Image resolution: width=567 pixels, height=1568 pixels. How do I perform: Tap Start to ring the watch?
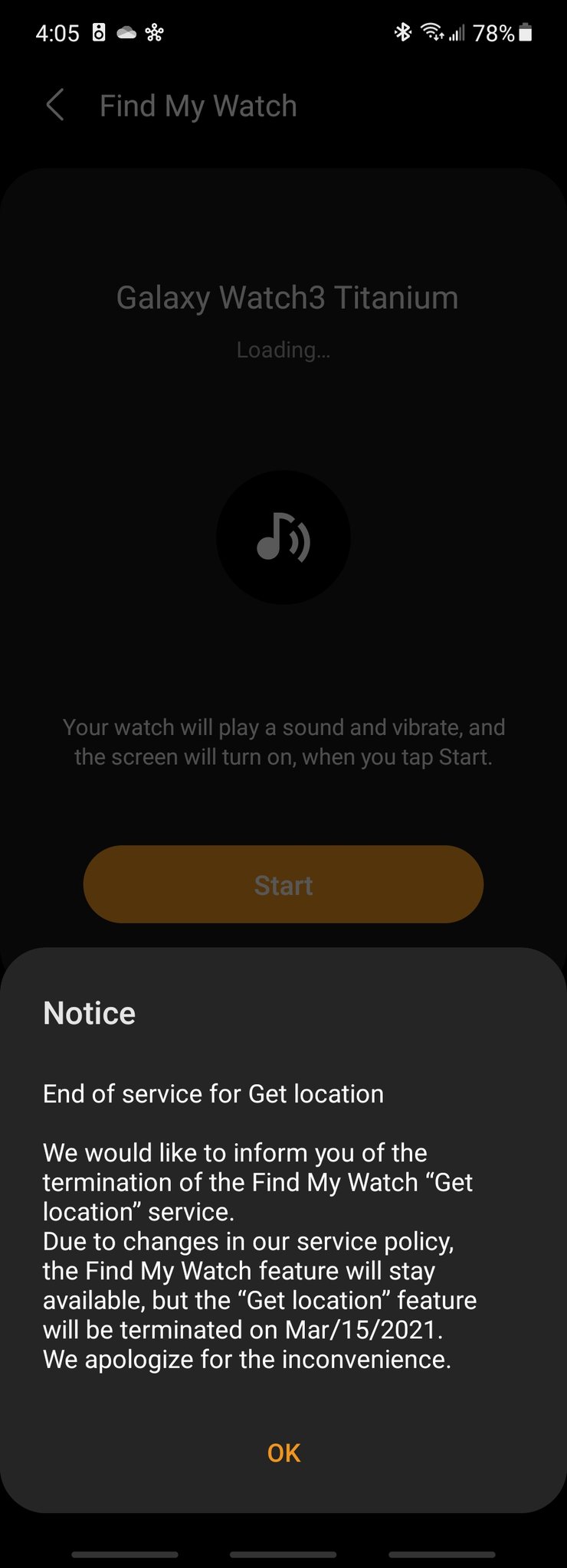(x=283, y=884)
